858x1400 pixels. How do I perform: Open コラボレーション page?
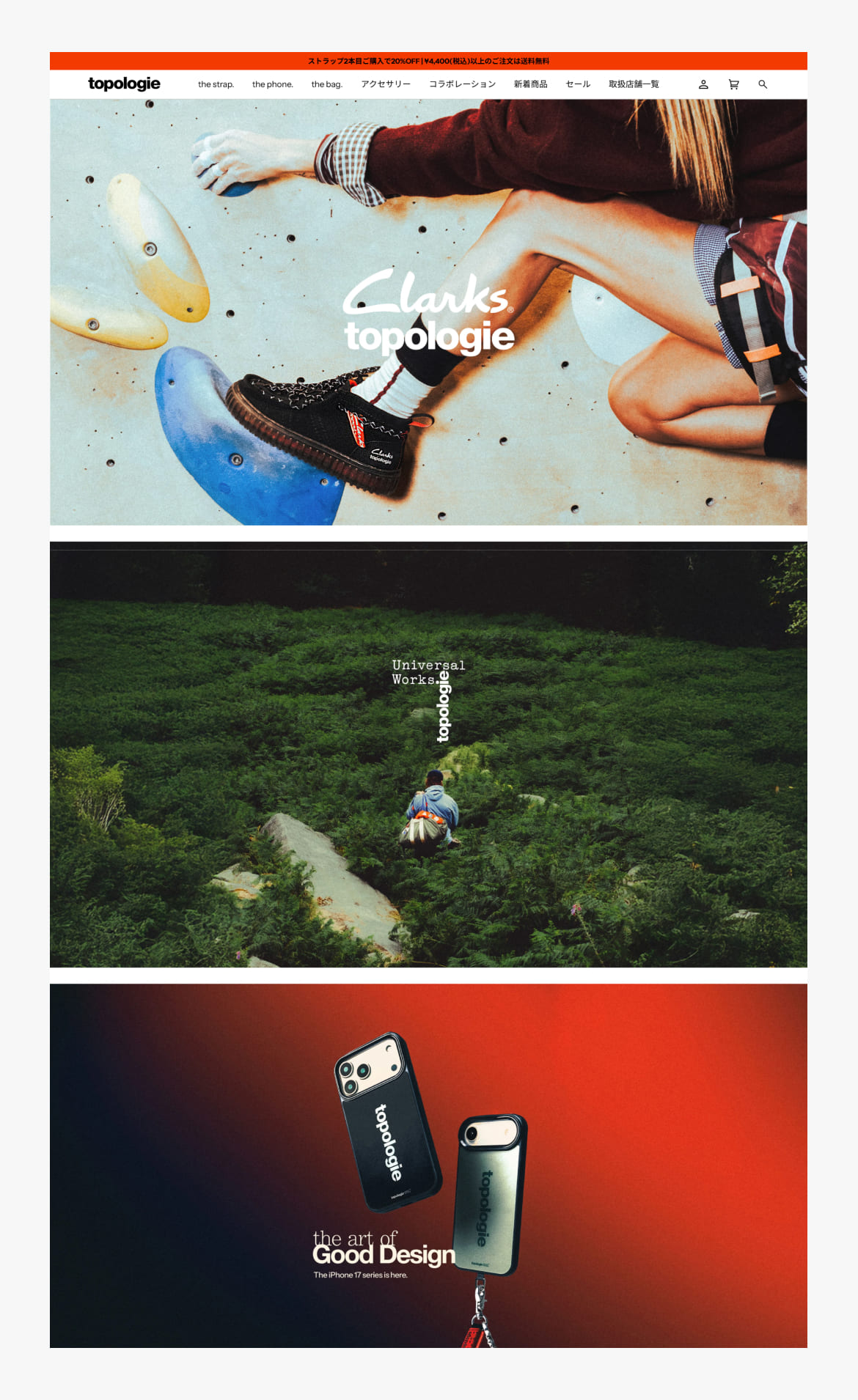click(462, 84)
